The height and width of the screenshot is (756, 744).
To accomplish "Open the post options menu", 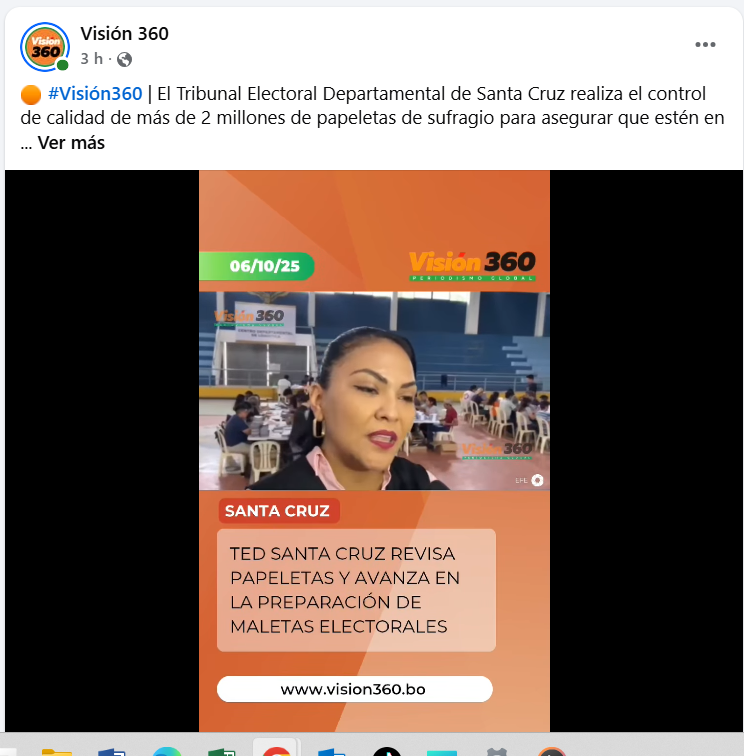I will 706,45.
